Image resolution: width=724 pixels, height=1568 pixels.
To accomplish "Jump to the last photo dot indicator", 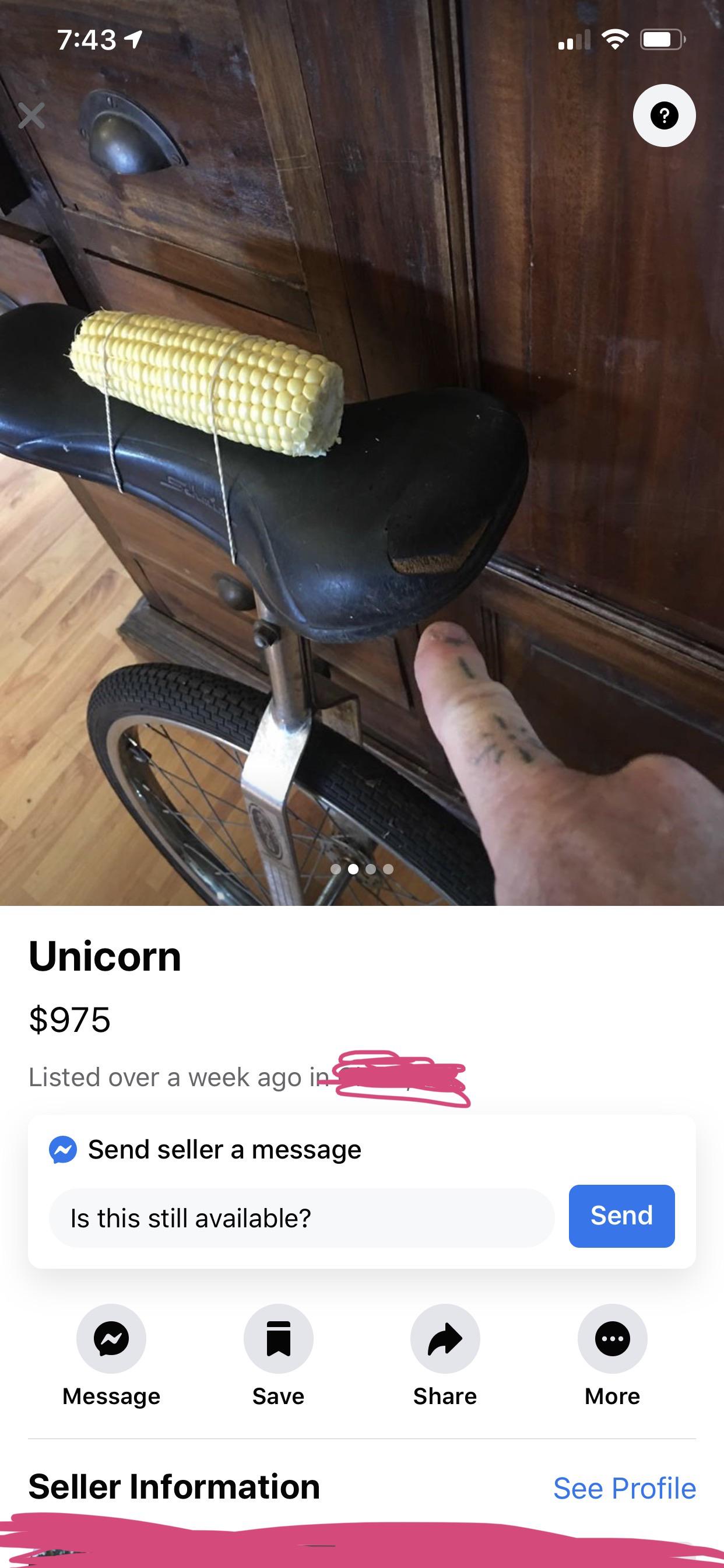I will [x=389, y=869].
